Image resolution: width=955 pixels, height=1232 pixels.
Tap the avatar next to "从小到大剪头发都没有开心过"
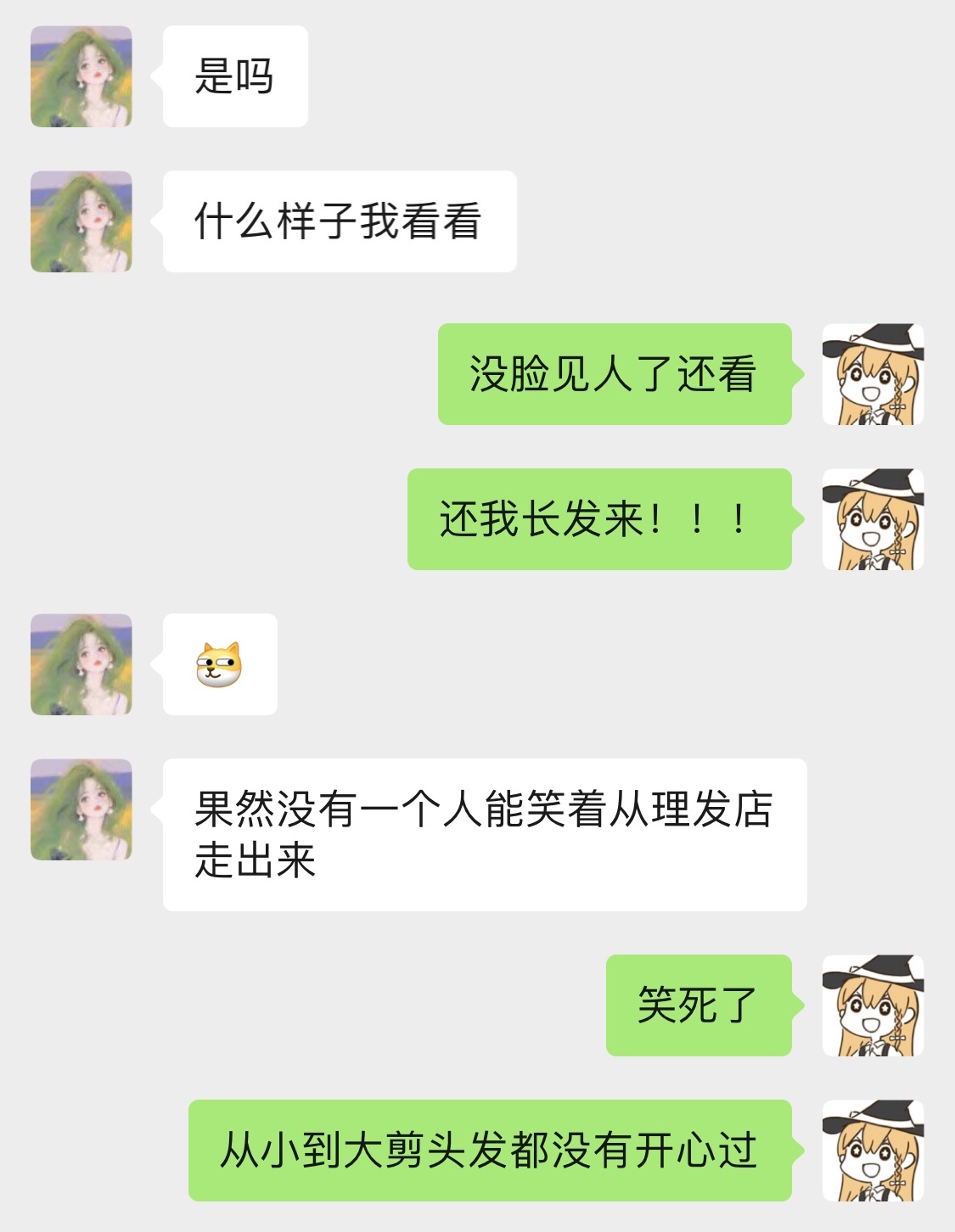(873, 1151)
